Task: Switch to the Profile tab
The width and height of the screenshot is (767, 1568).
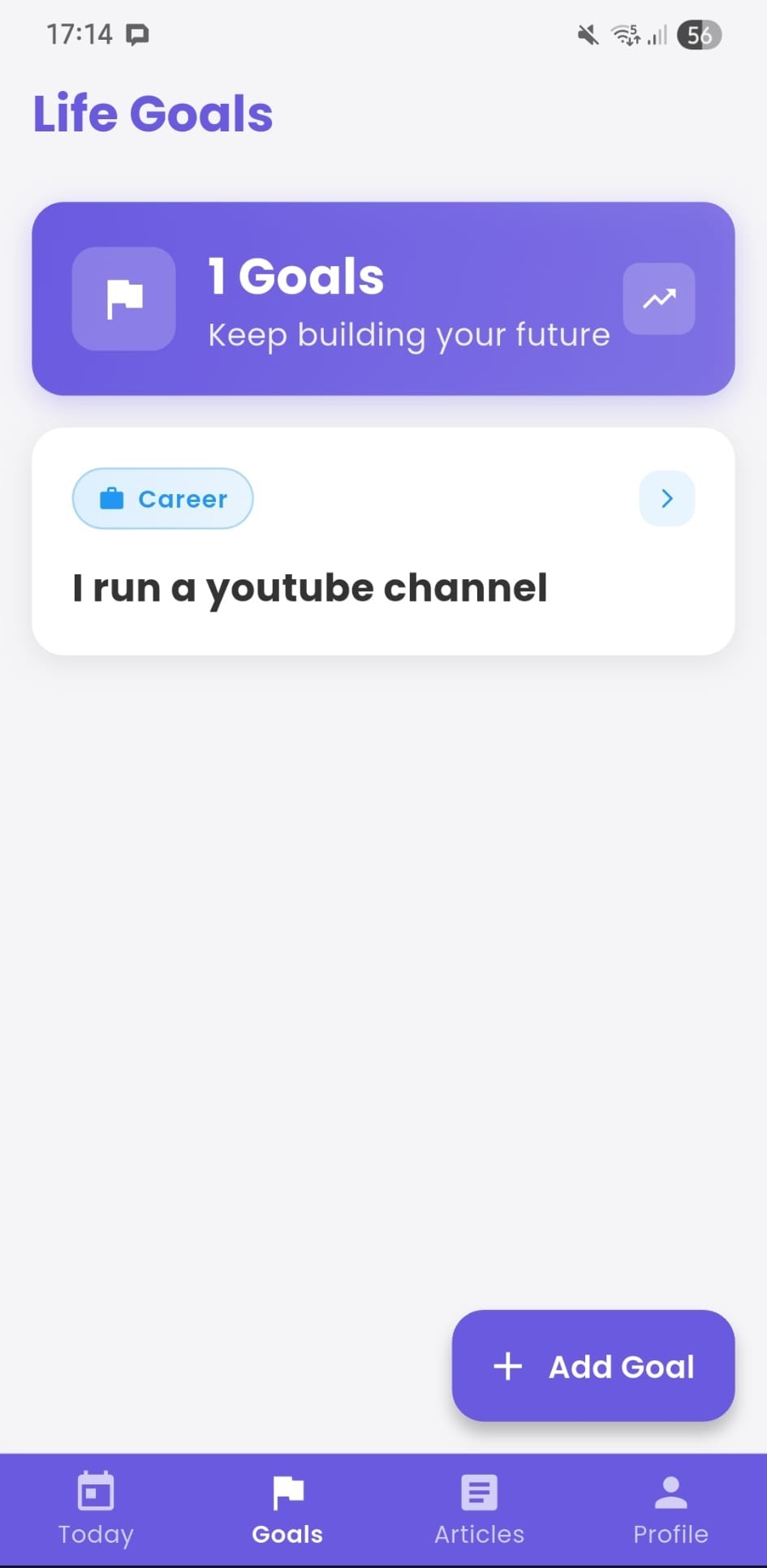Action: [x=671, y=1510]
